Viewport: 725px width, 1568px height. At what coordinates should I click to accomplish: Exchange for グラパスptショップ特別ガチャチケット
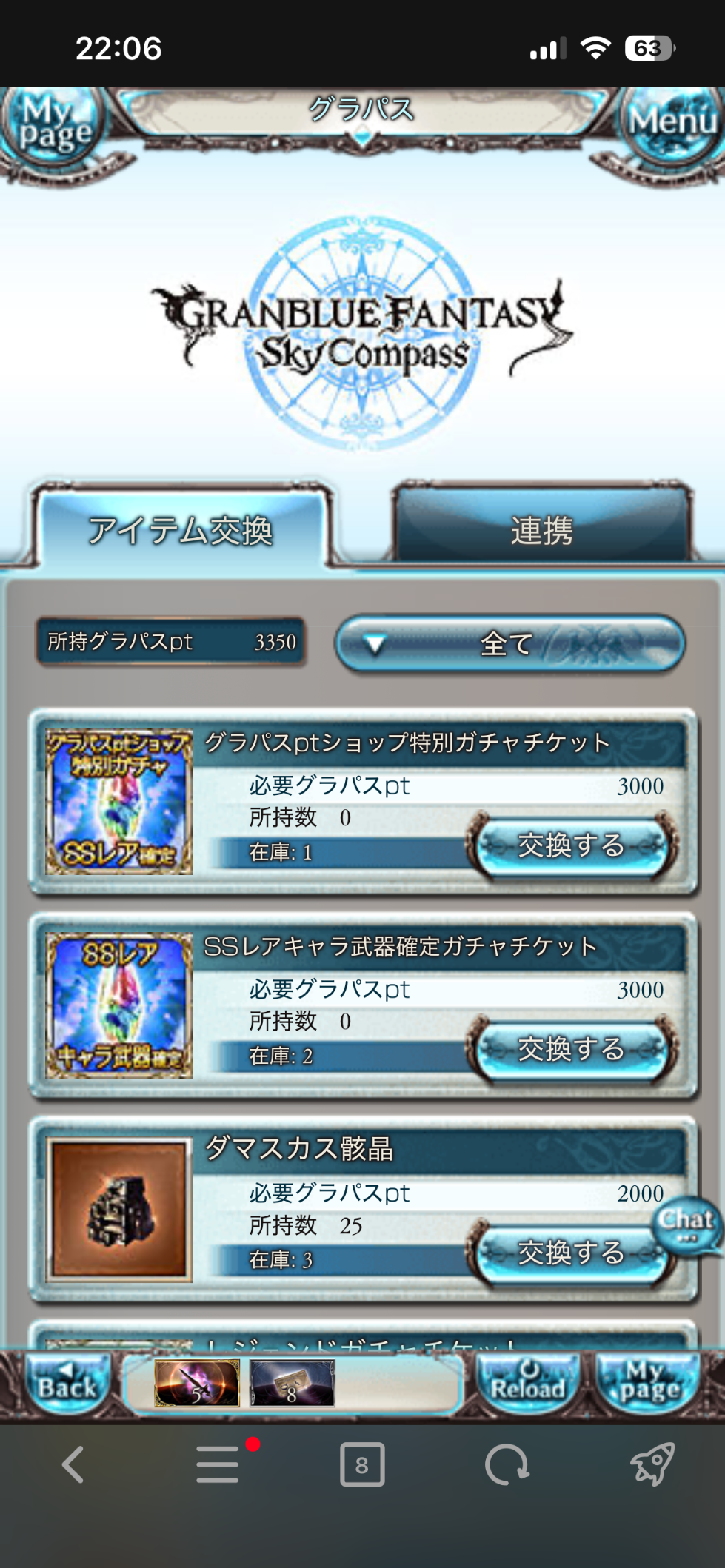pos(571,845)
